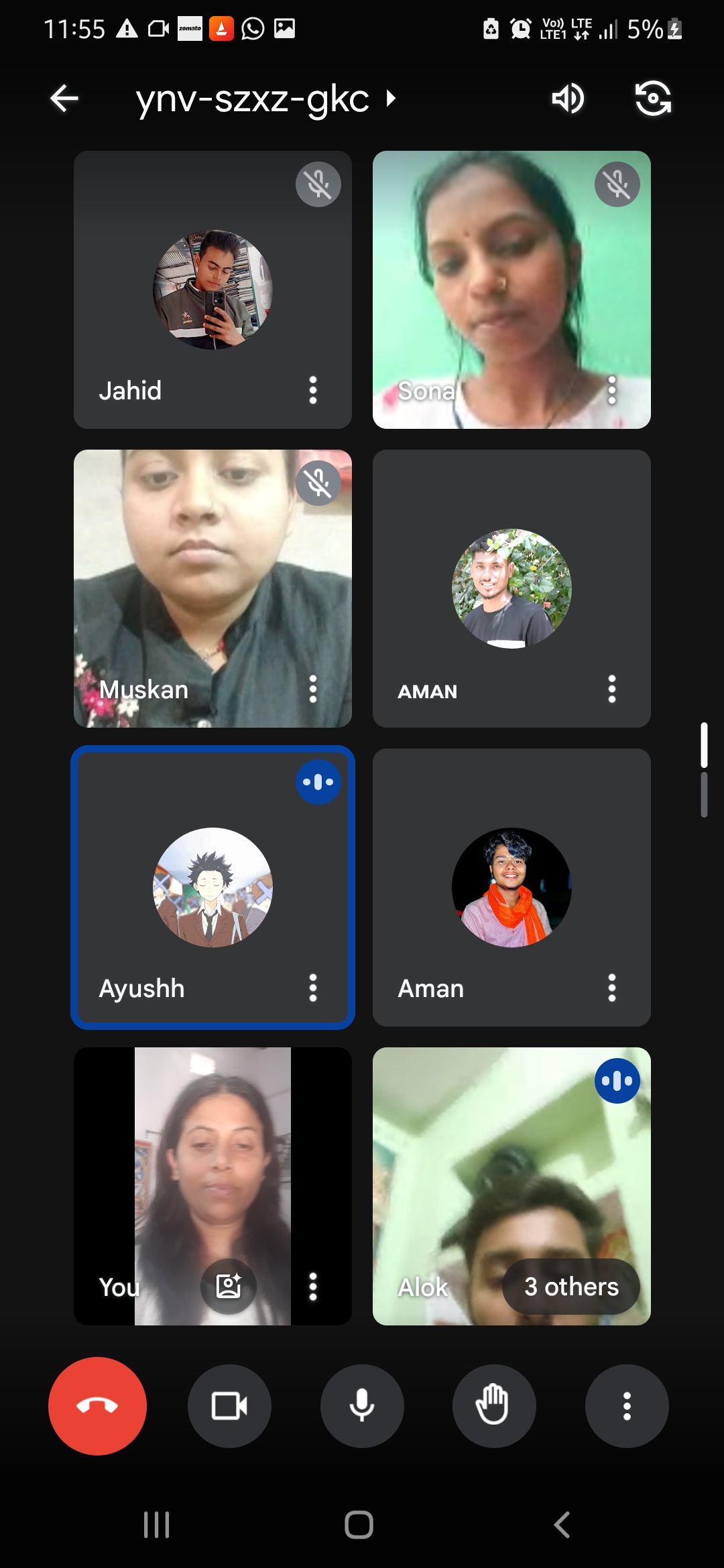
Task: Open options on Aman's orange-scarf tile
Action: (x=611, y=988)
